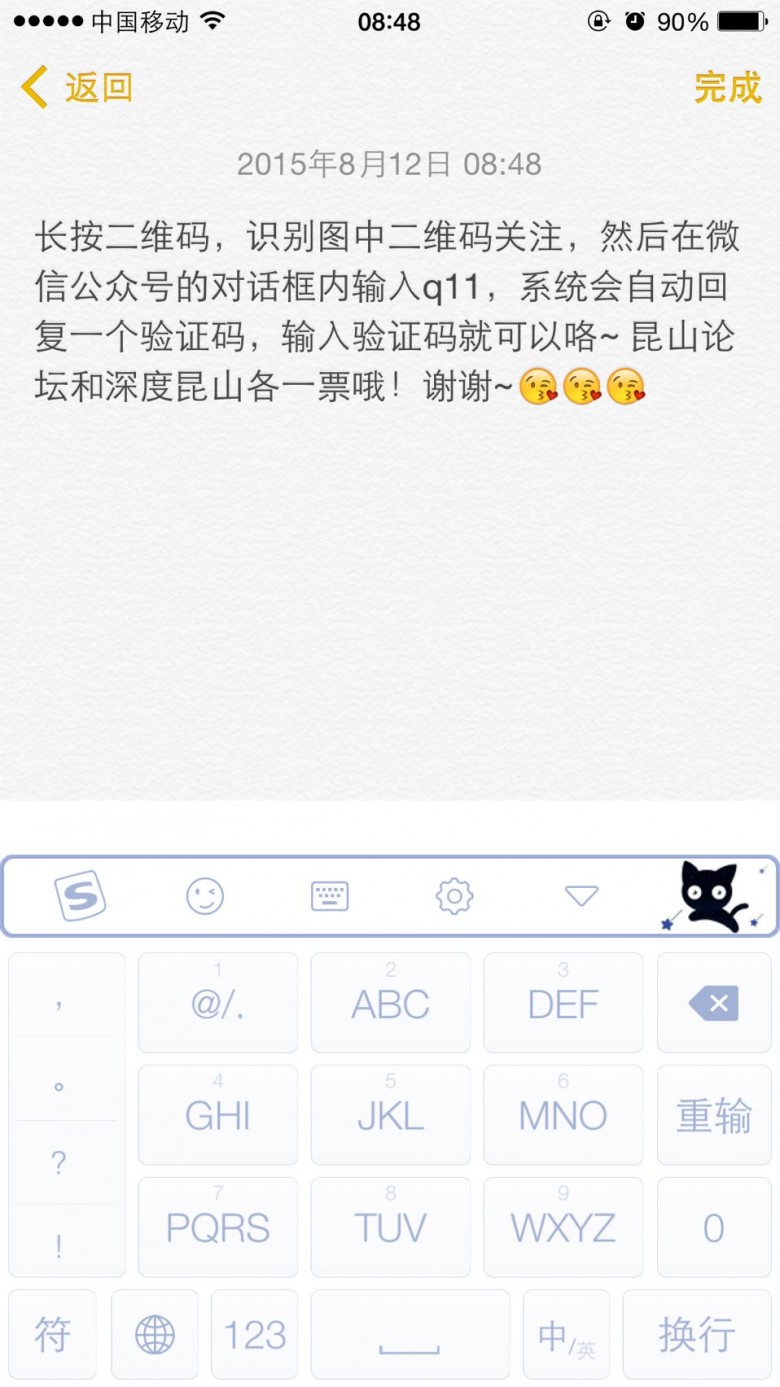The height and width of the screenshot is (1387, 780).
Task: Open the Sogou S logo menu
Action: tap(80, 896)
